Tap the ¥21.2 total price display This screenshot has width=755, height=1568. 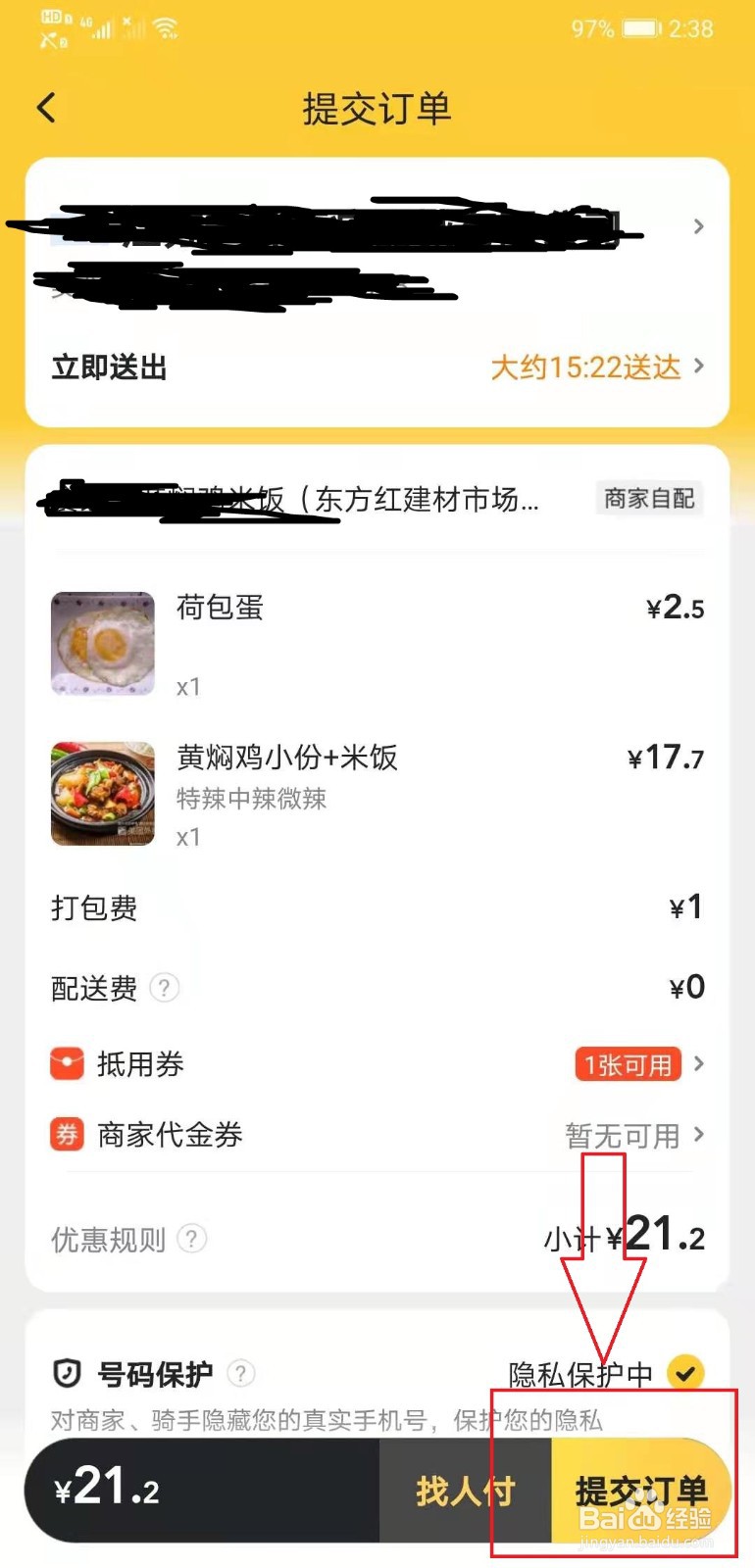pos(108,1488)
